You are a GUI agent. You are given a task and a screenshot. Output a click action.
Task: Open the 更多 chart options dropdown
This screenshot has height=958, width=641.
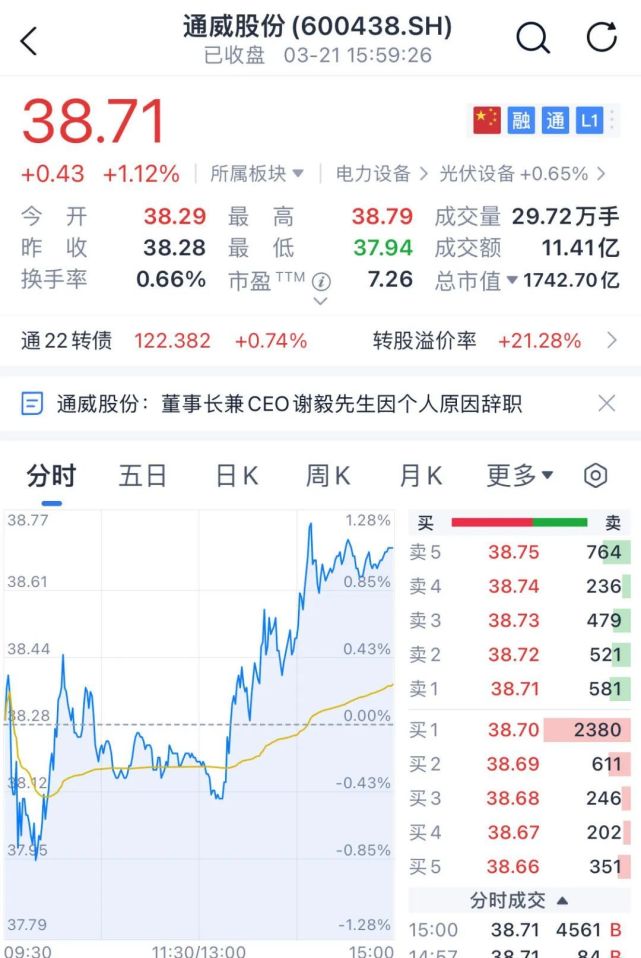coord(519,476)
